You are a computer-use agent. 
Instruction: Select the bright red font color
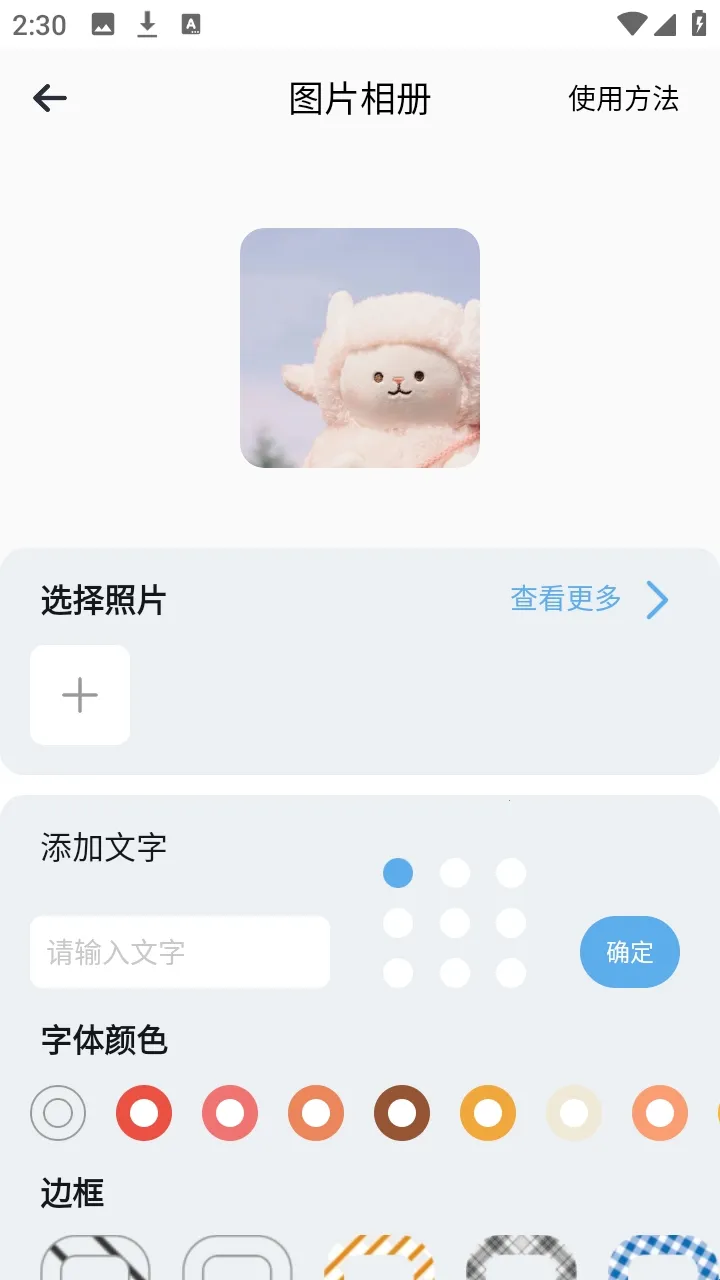[143, 1112]
